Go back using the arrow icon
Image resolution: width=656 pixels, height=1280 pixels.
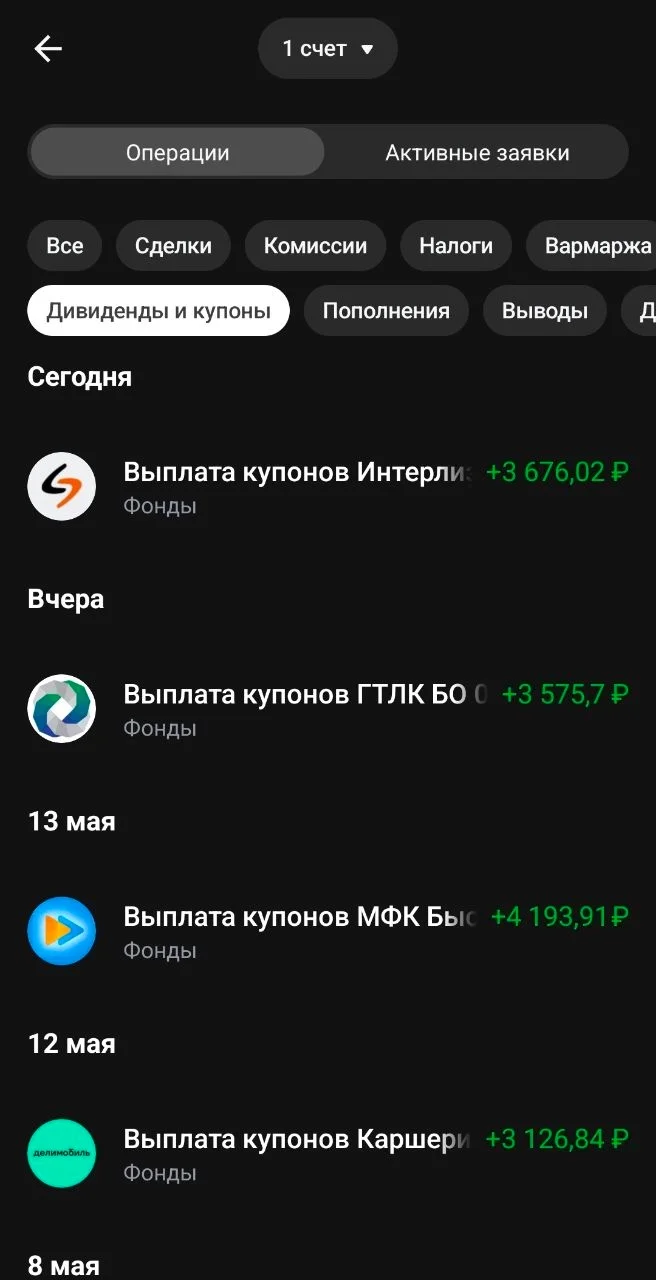pyautogui.click(x=48, y=49)
